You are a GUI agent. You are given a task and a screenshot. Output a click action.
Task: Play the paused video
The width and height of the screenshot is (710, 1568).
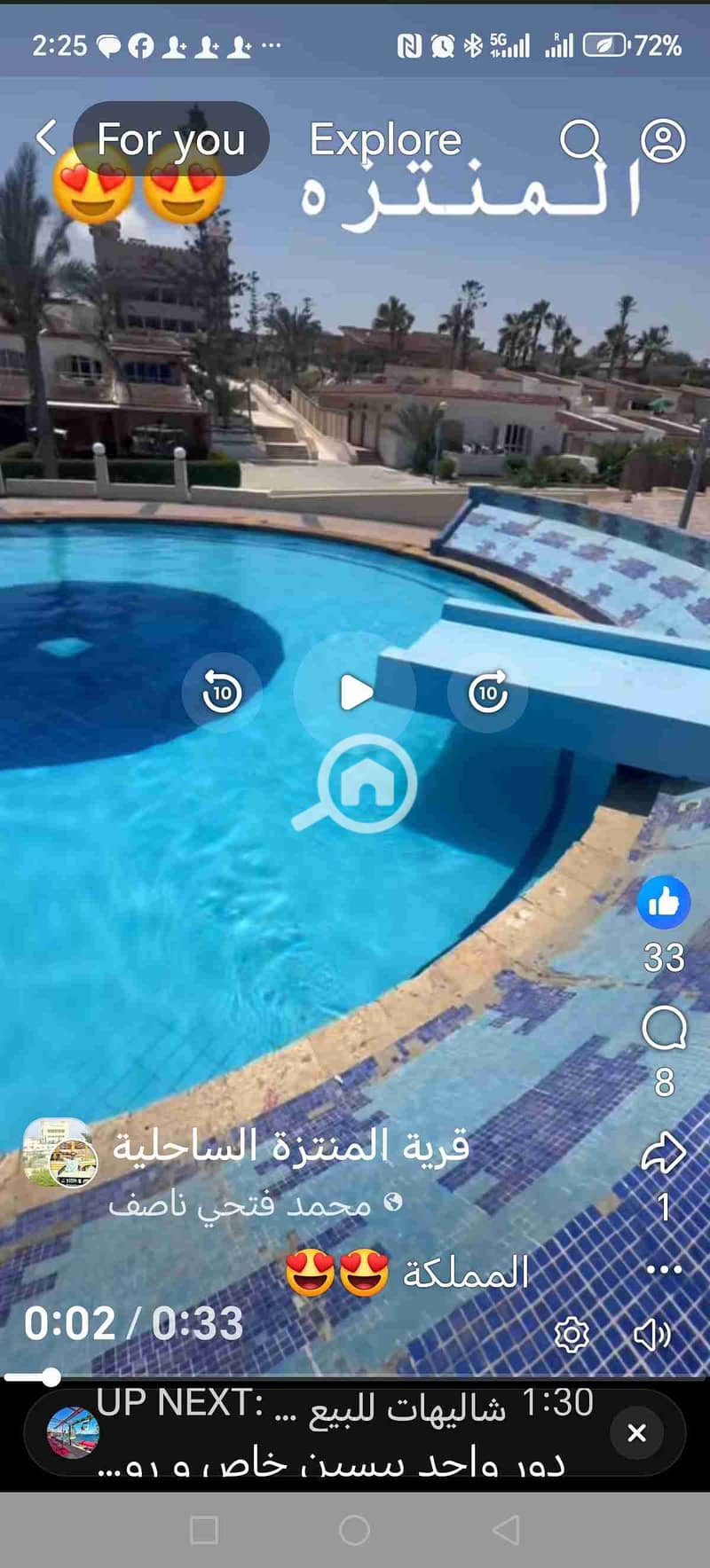[355, 693]
